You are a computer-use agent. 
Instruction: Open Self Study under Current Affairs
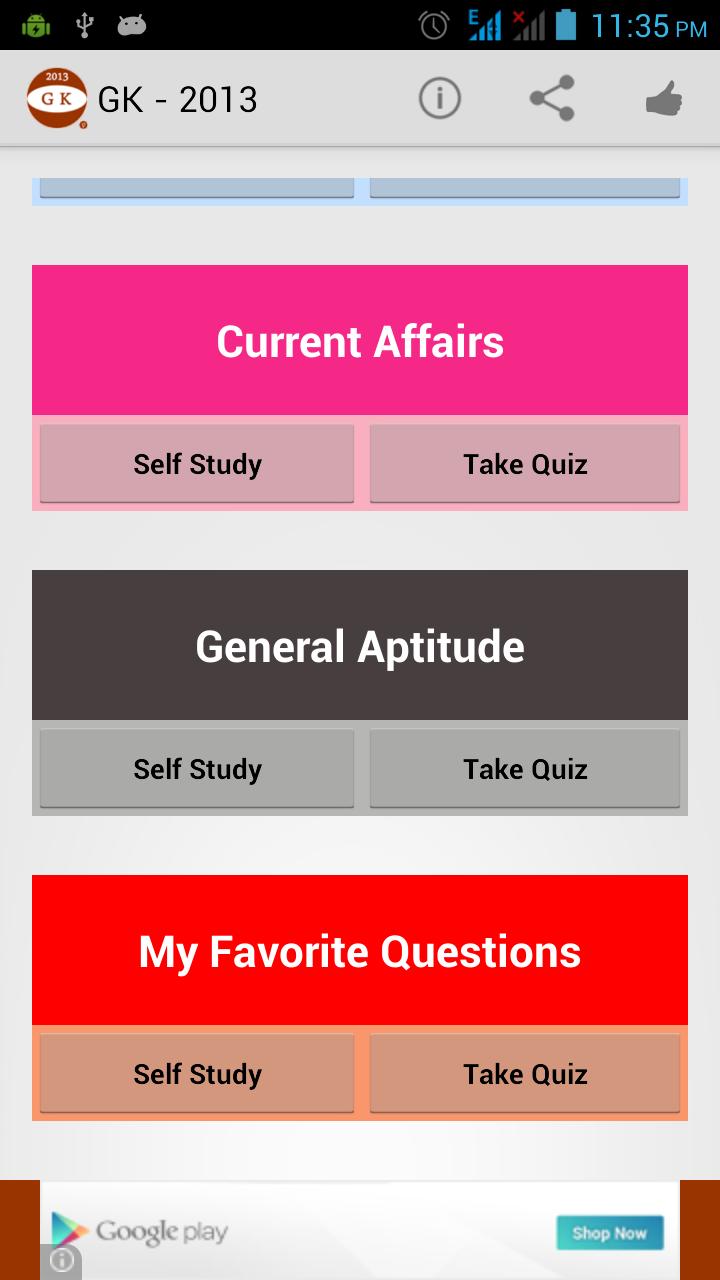[x=196, y=463]
